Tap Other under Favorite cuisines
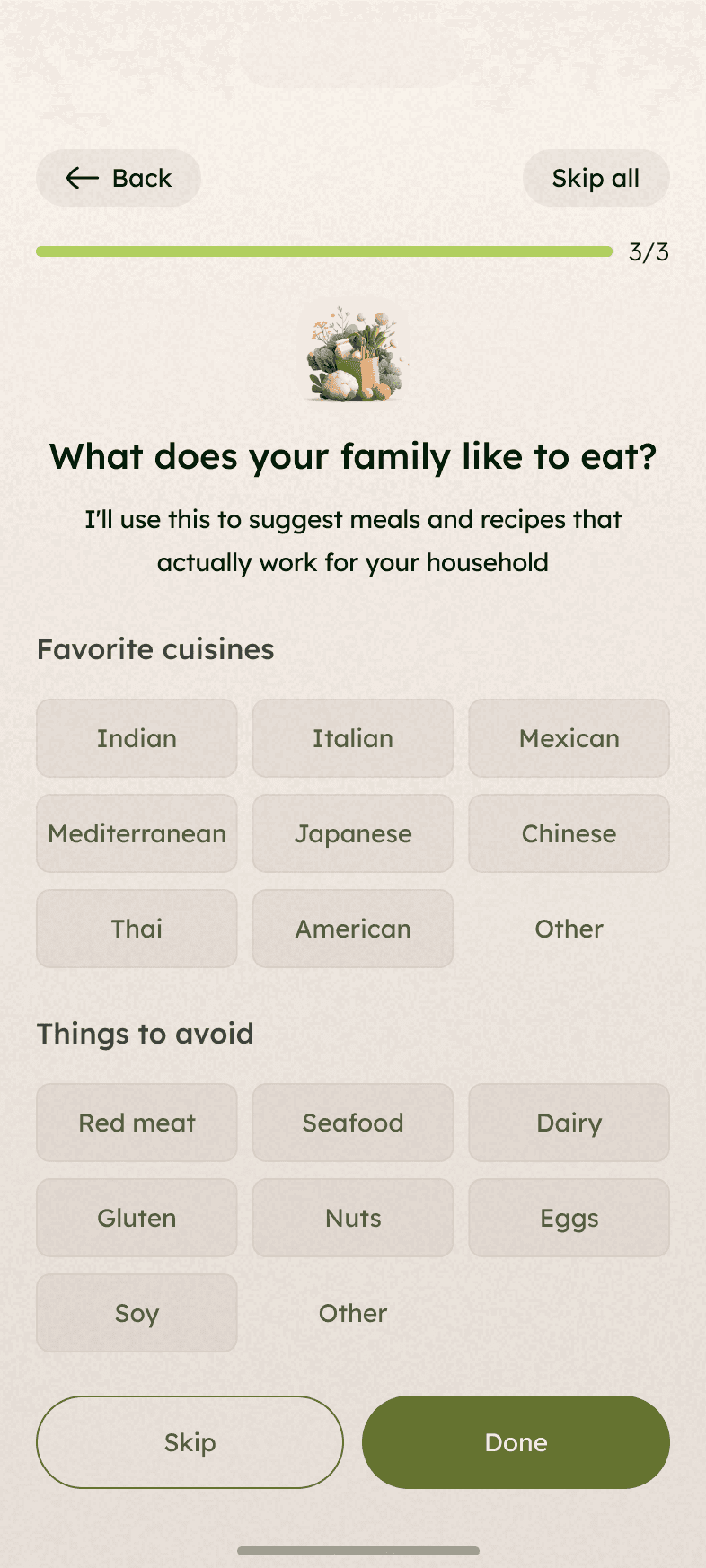Image resolution: width=706 pixels, height=1568 pixels. coord(569,929)
